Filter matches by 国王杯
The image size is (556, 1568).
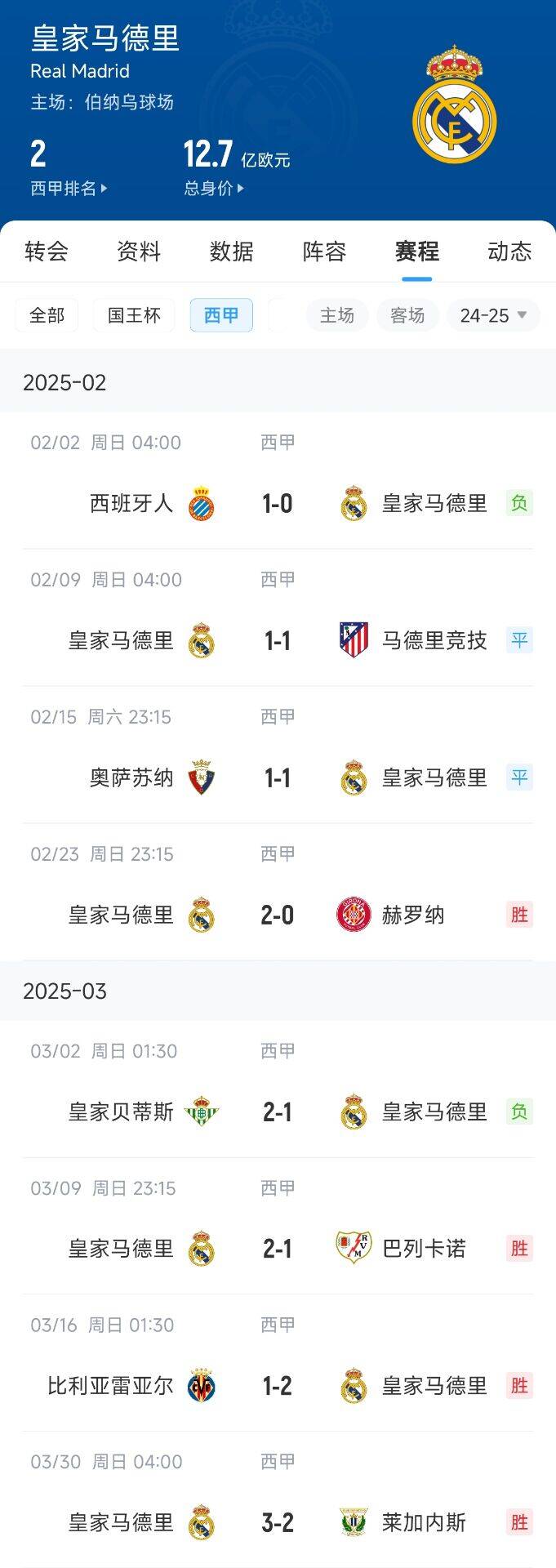tap(134, 315)
